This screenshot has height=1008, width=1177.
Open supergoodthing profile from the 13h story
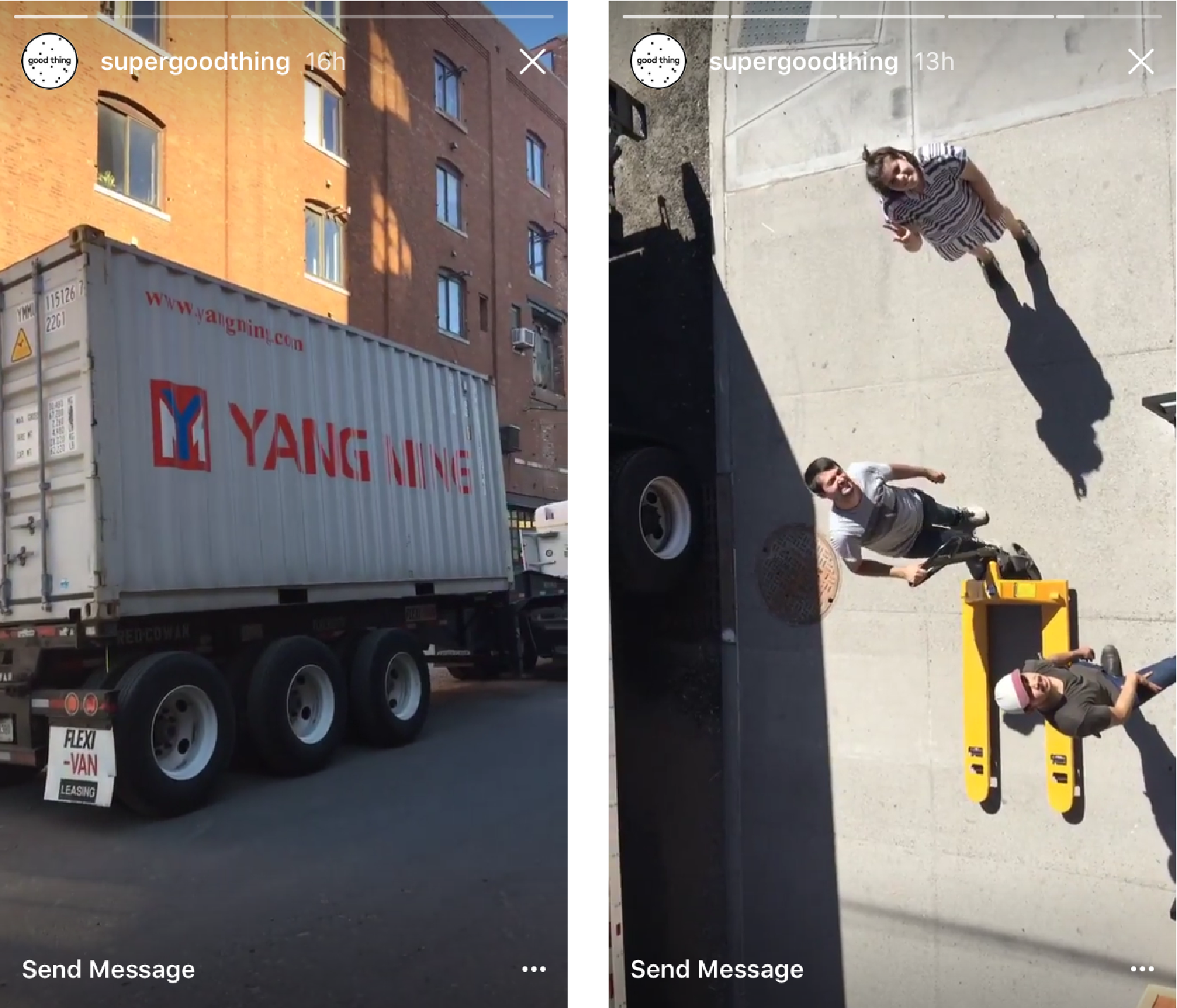point(803,62)
